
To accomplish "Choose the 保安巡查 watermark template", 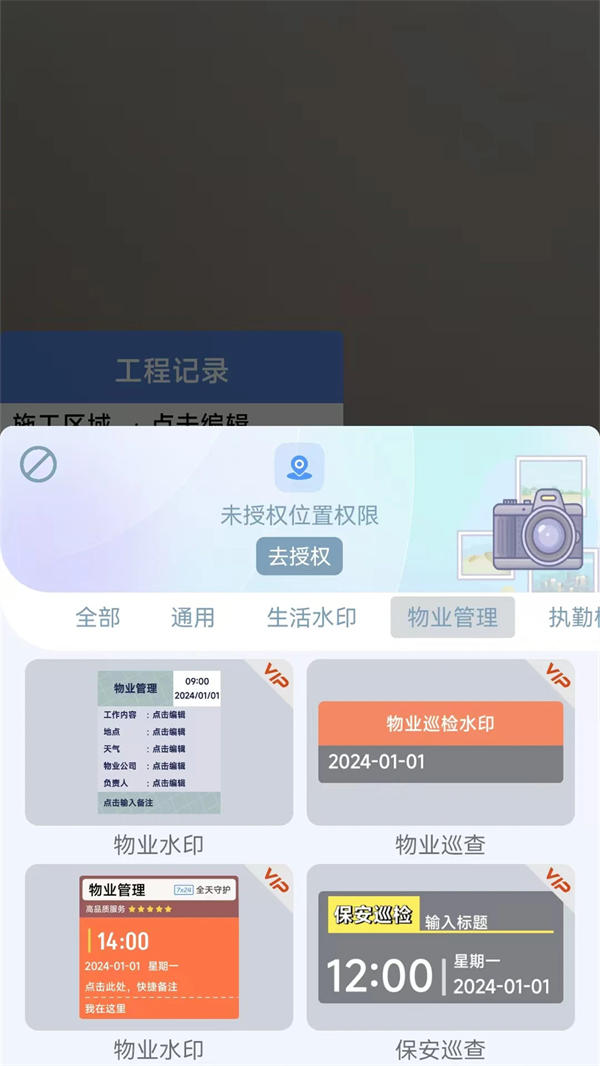I will click(440, 947).
